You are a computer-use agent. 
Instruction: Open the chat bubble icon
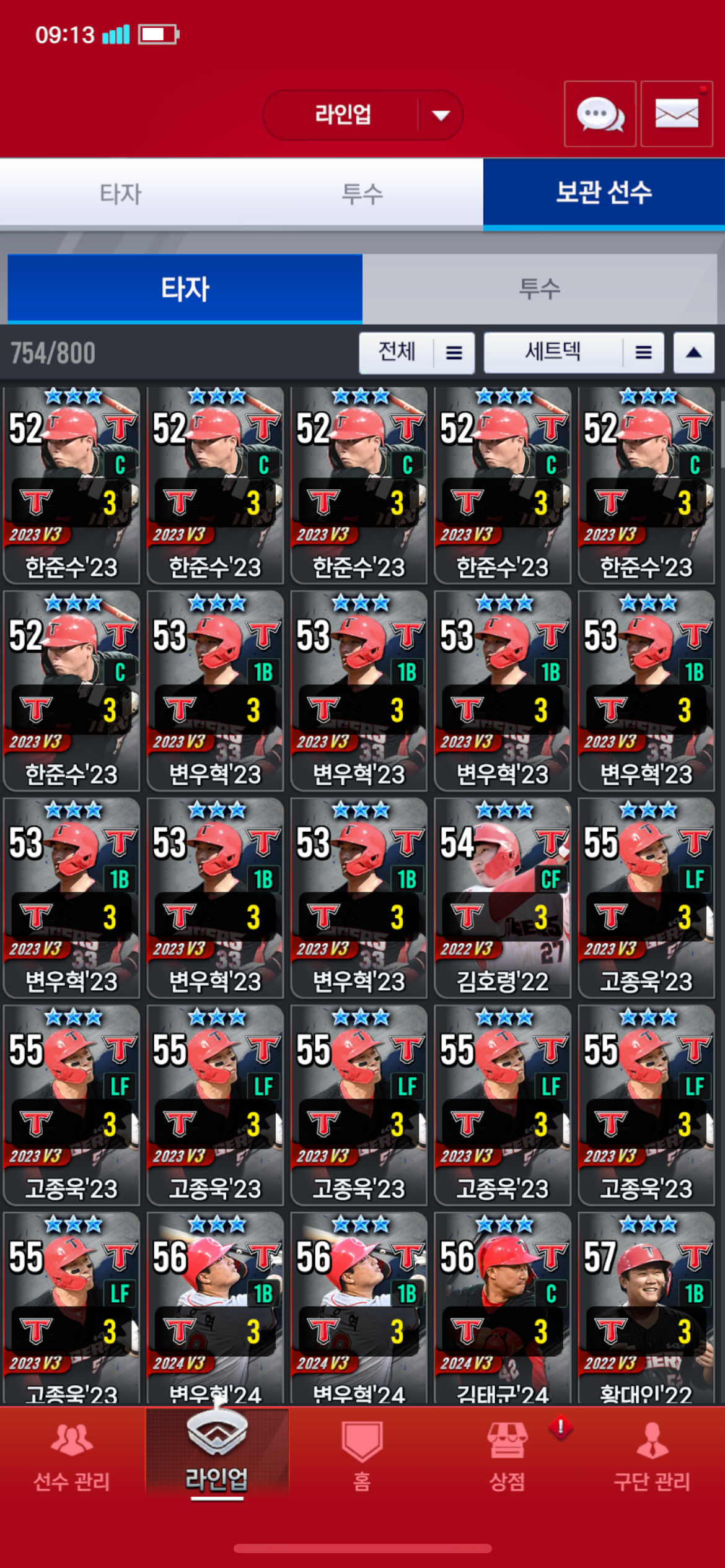[600, 114]
